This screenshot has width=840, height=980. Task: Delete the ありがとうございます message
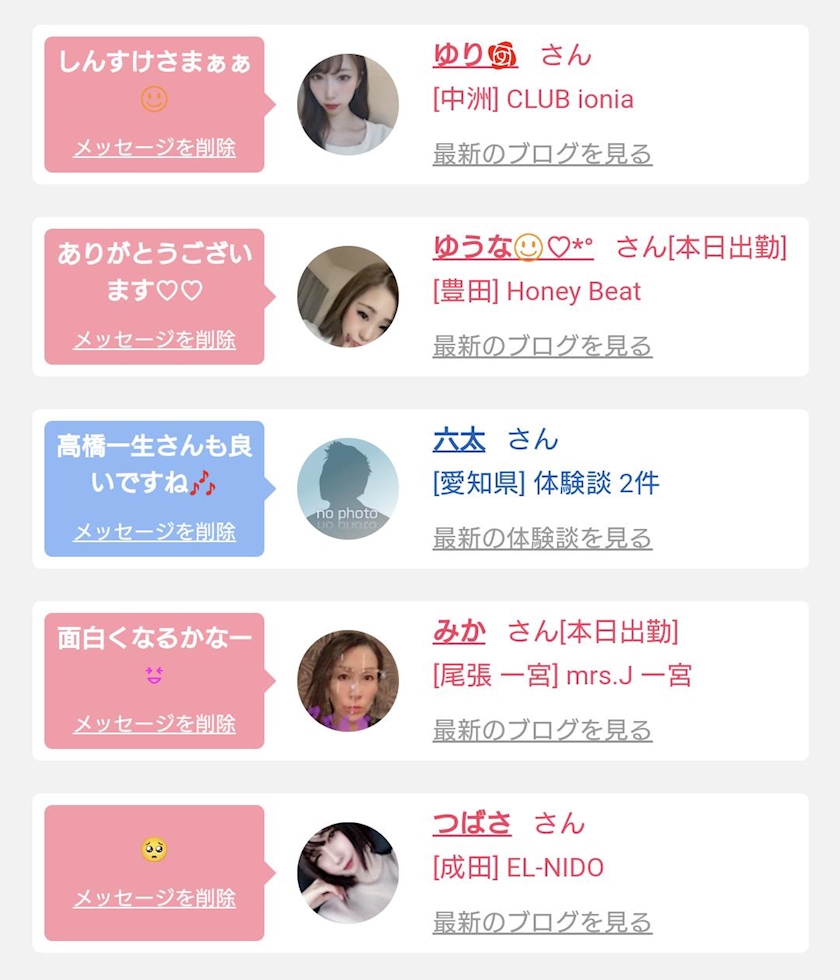[154, 340]
